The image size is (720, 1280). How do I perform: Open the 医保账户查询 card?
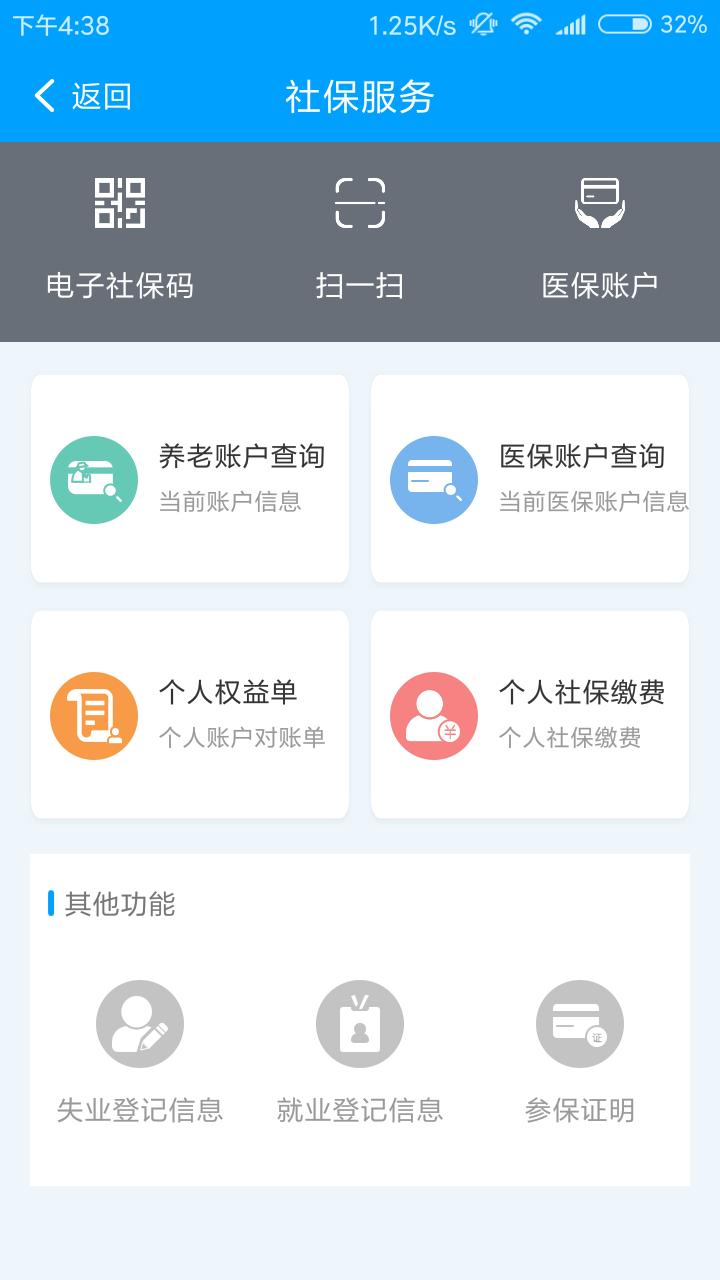[x=530, y=479]
